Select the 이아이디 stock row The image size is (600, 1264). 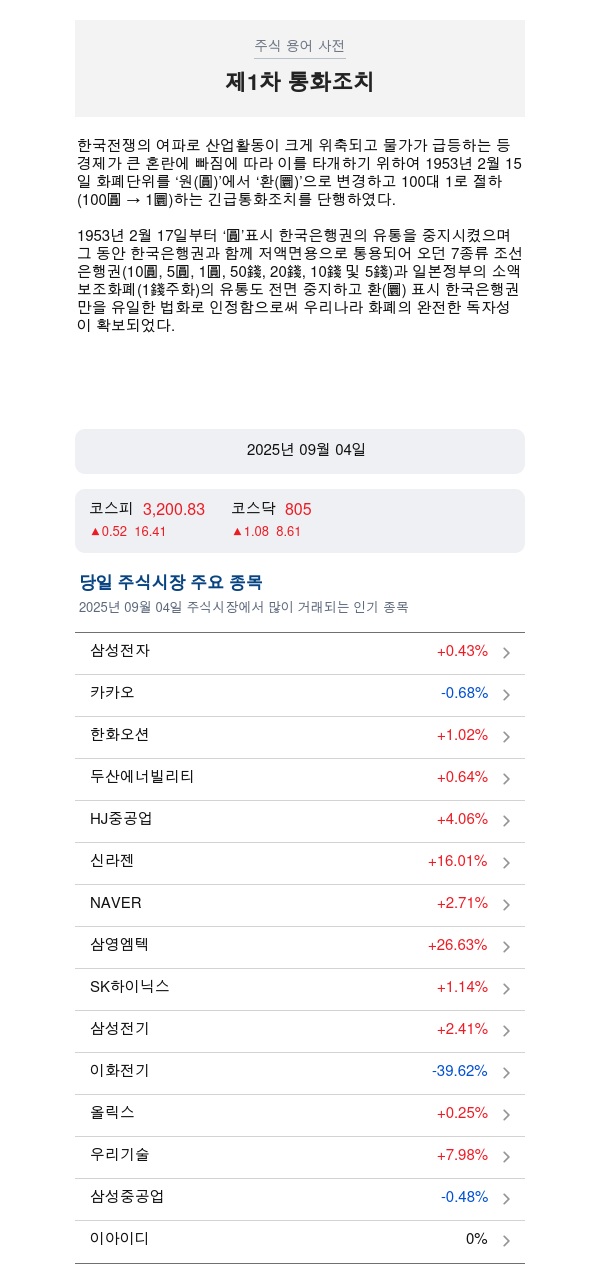pyautogui.click(x=300, y=1241)
